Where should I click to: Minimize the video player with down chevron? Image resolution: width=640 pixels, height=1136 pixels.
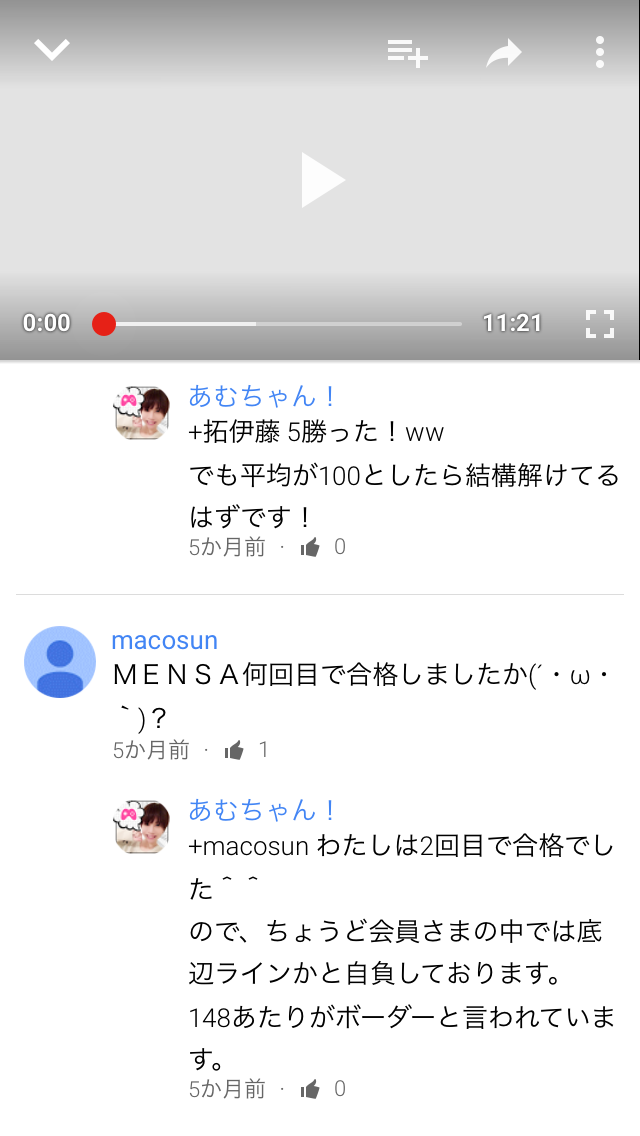(x=52, y=50)
